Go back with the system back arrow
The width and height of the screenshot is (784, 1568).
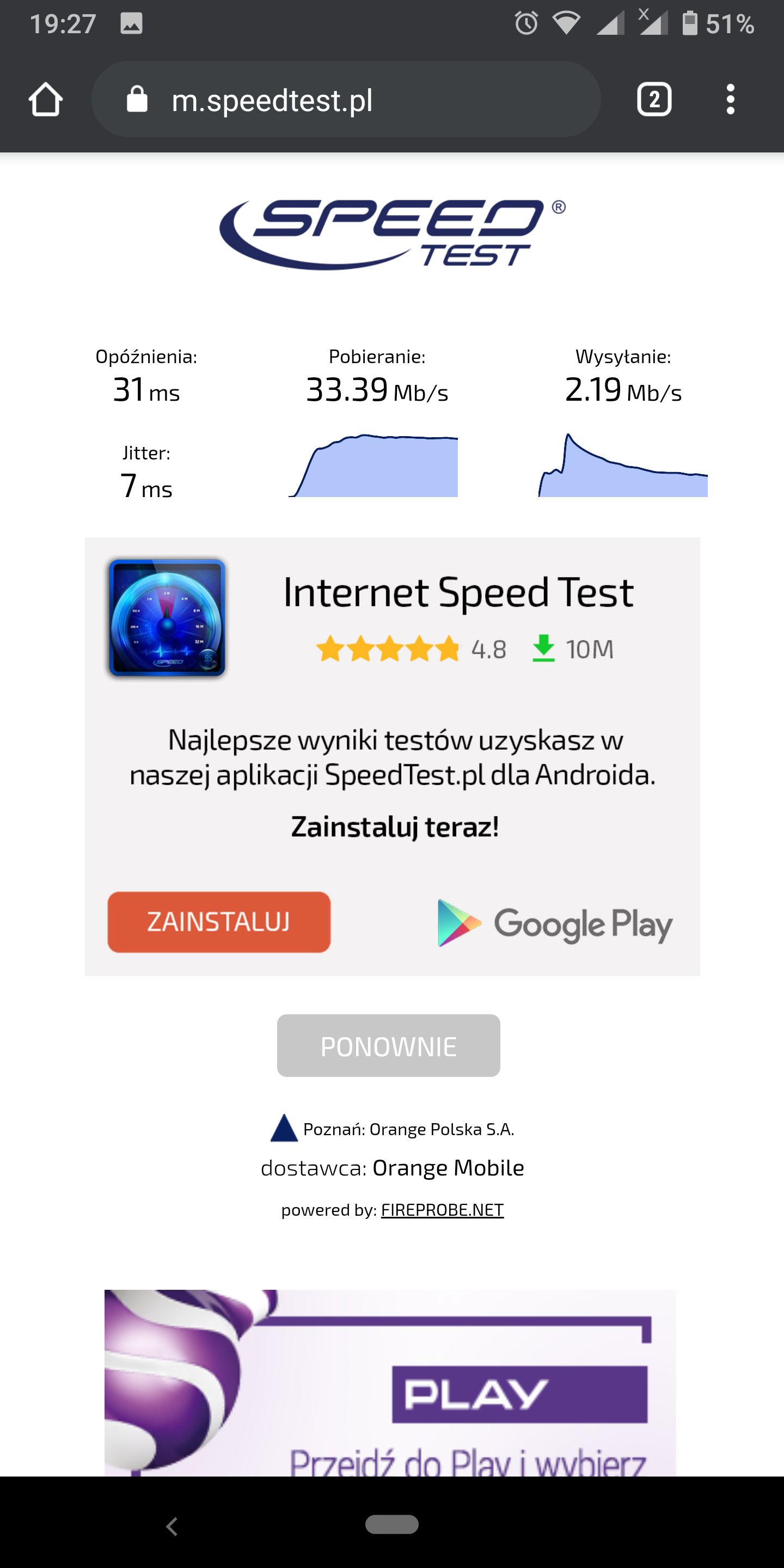[172, 1526]
